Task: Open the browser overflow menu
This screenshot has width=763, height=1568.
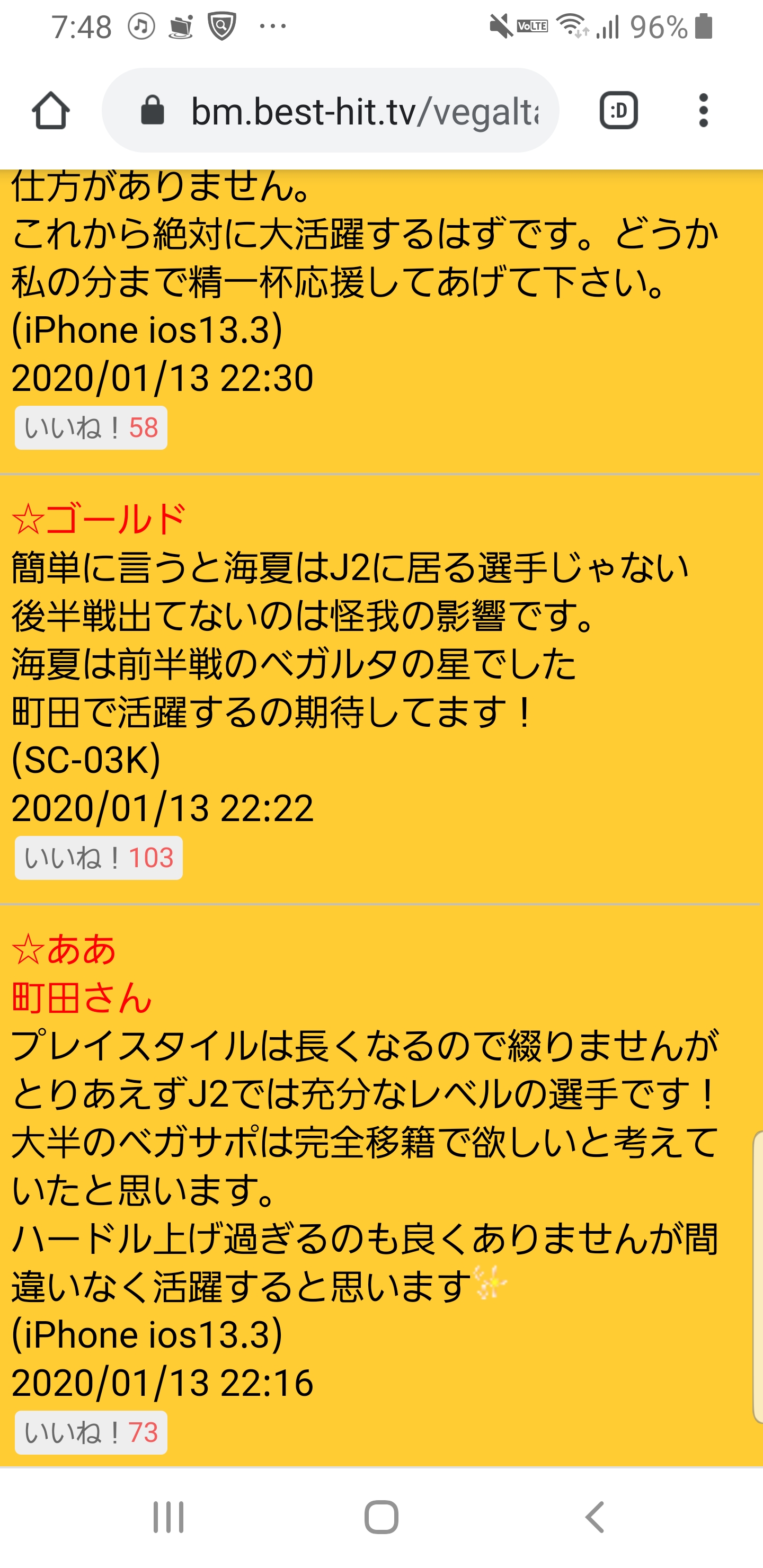Action: pyautogui.click(x=703, y=111)
